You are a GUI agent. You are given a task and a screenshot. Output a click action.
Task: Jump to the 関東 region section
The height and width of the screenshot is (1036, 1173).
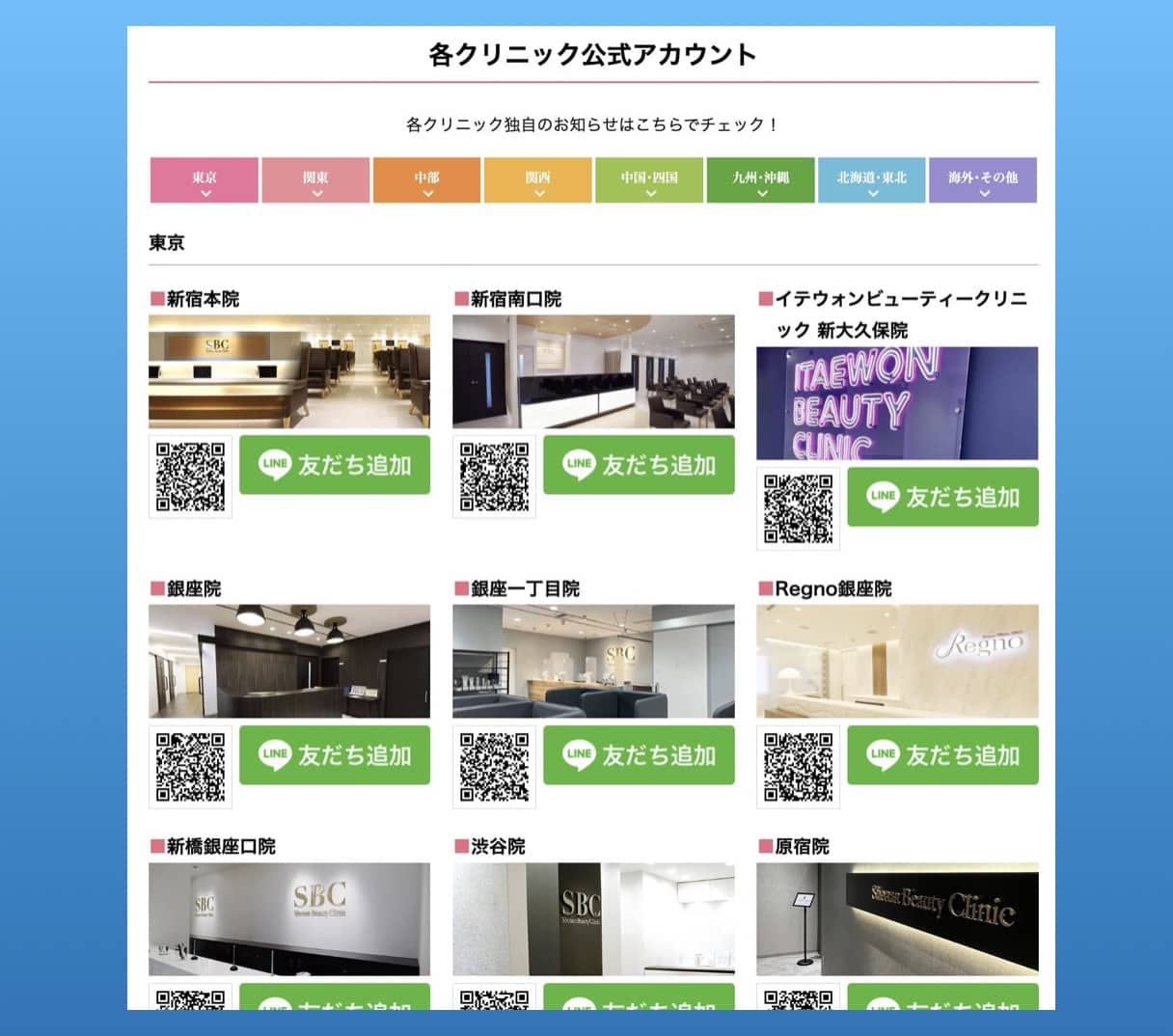click(x=315, y=180)
